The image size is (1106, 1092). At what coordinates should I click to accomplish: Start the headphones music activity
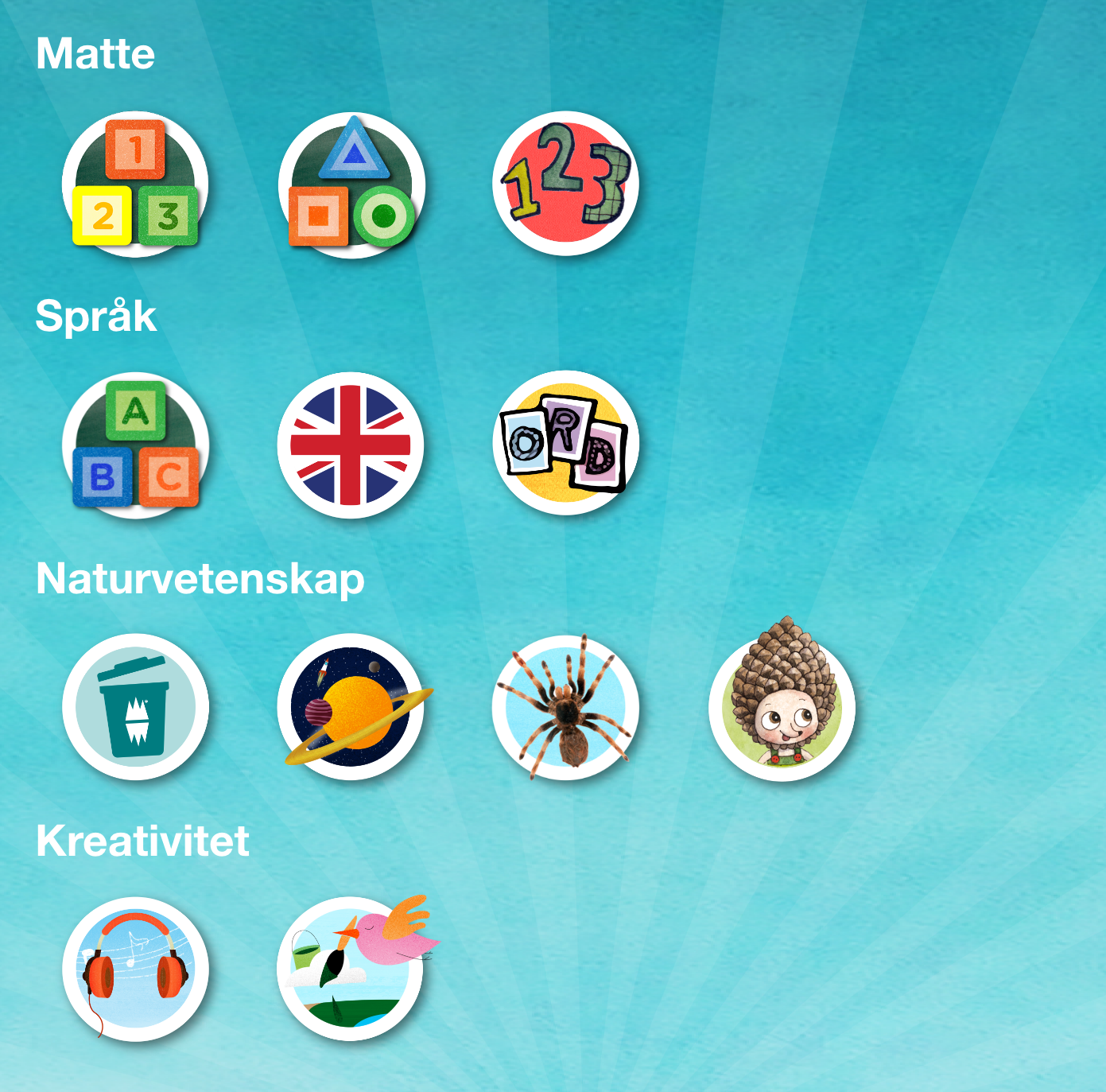click(135, 970)
